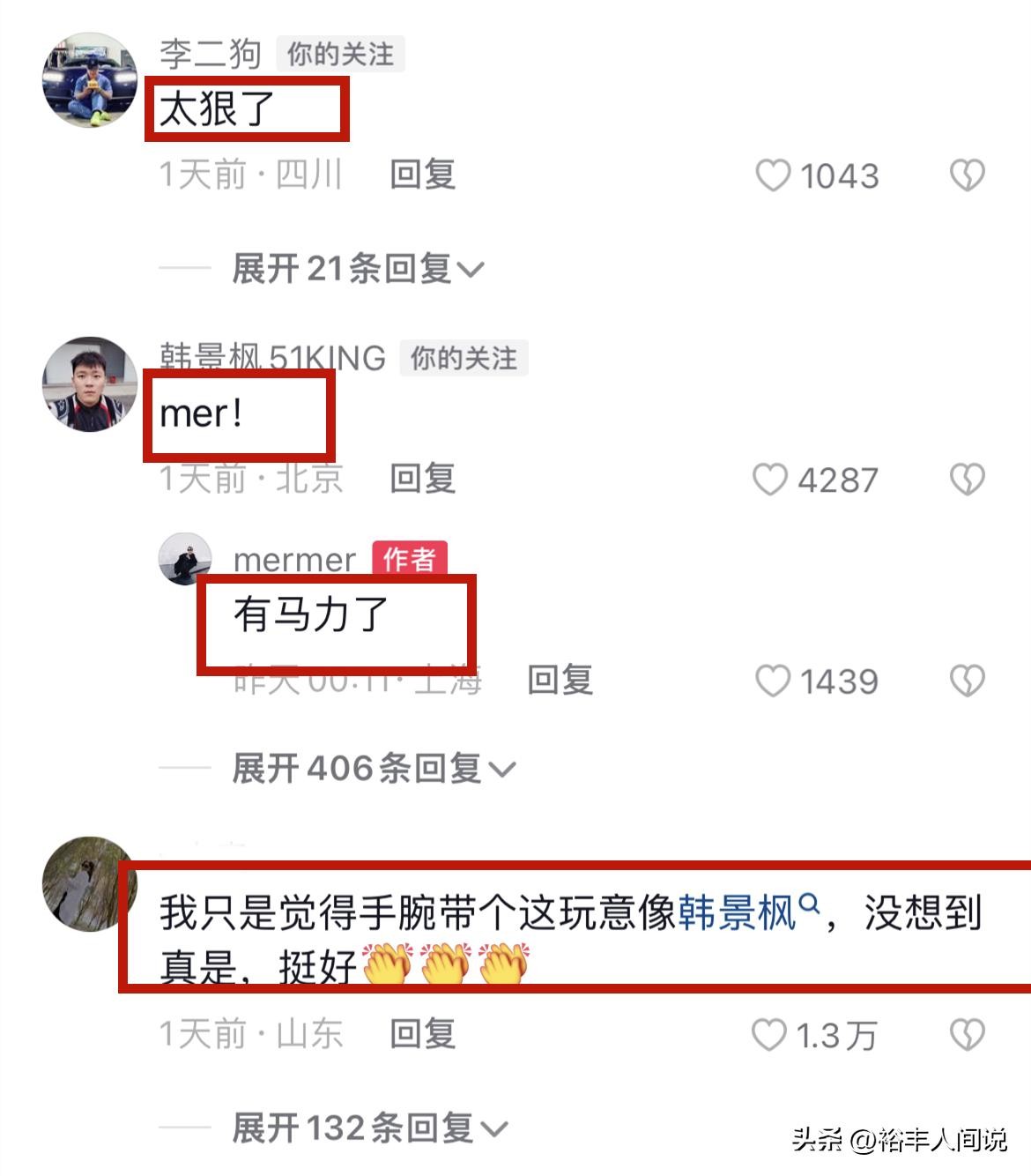Expand 21 replies under 李二狗's comment
The height and width of the screenshot is (1176, 1031).
click(x=357, y=268)
